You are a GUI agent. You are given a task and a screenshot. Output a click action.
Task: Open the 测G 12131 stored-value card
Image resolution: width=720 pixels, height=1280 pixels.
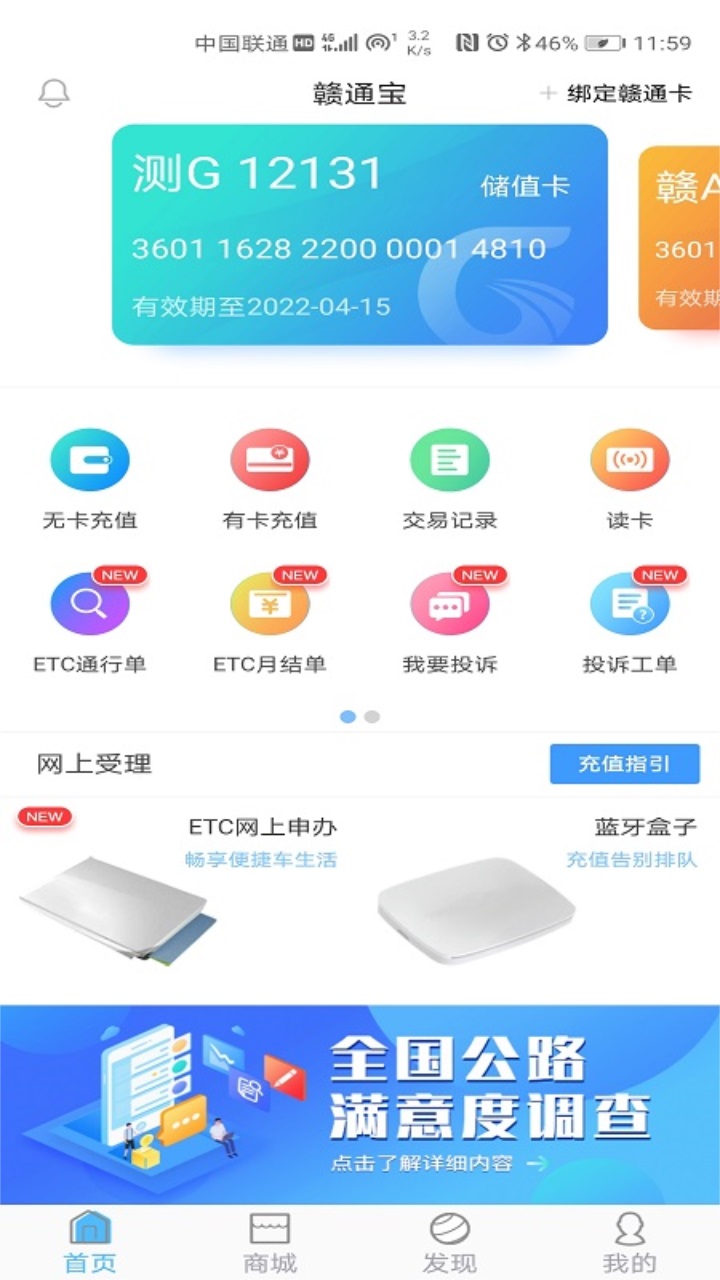(x=359, y=235)
